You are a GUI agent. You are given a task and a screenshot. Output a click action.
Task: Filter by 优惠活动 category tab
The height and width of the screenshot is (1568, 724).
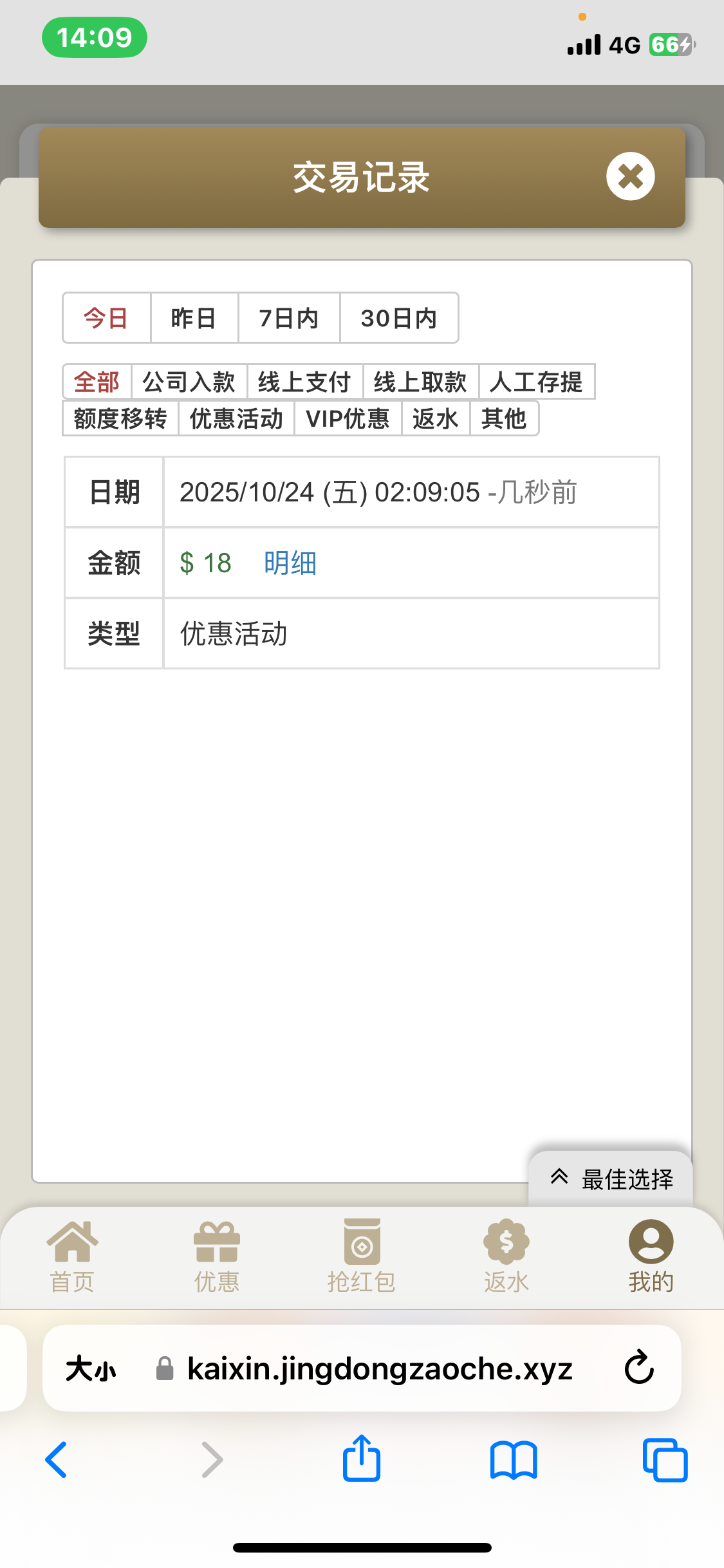tap(236, 418)
